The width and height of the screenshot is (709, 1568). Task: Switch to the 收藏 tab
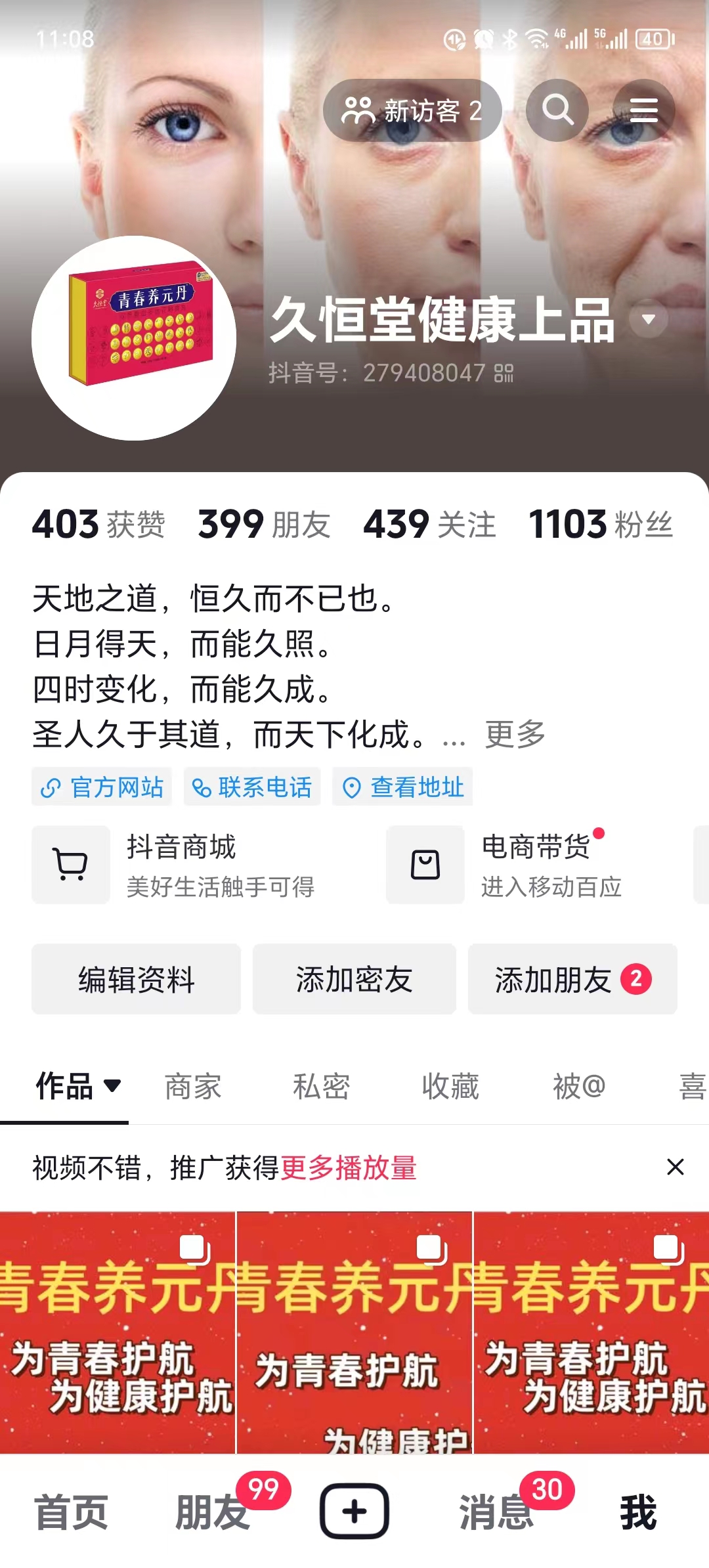[x=450, y=1087]
